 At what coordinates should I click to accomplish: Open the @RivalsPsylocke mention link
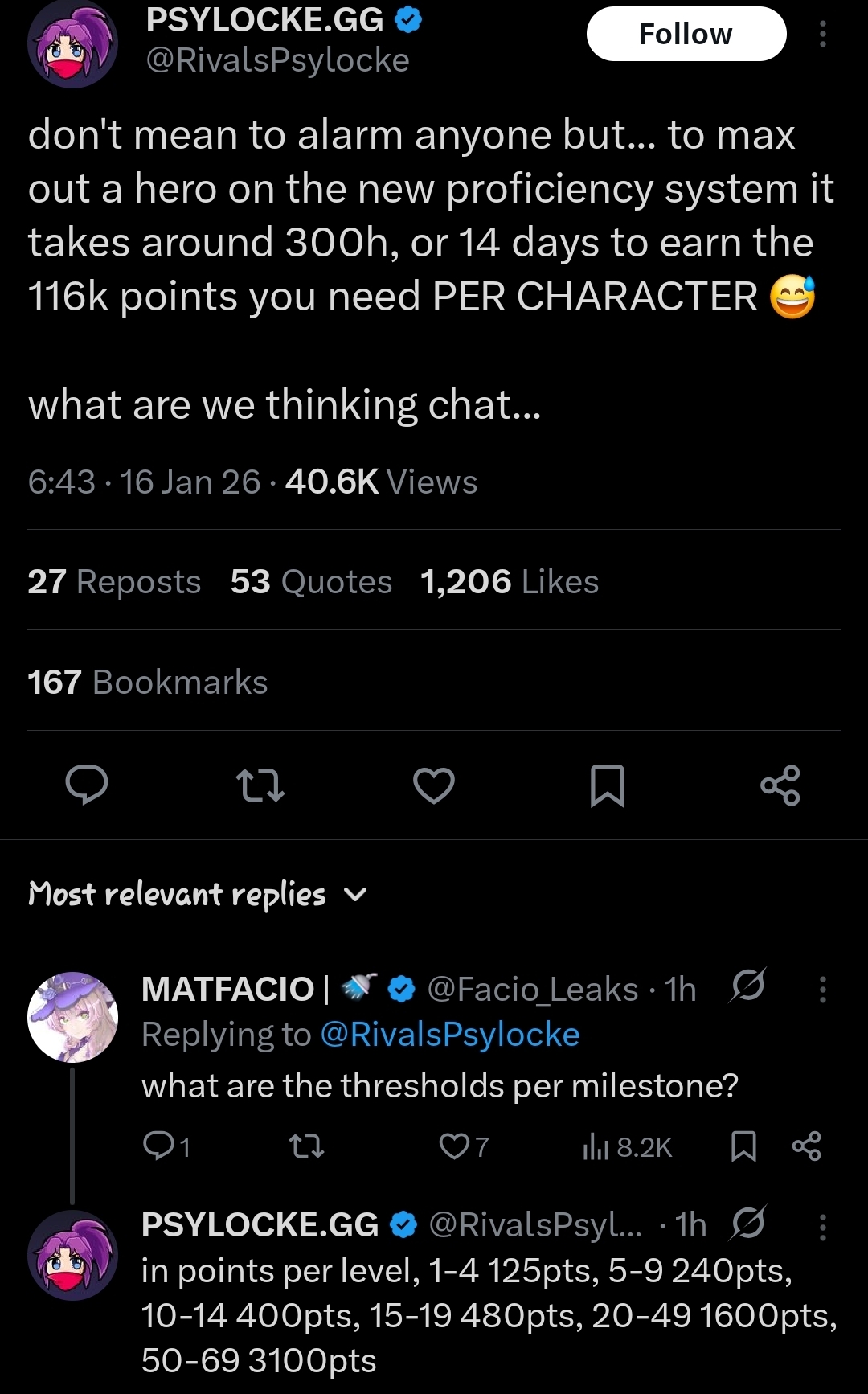(x=449, y=1035)
